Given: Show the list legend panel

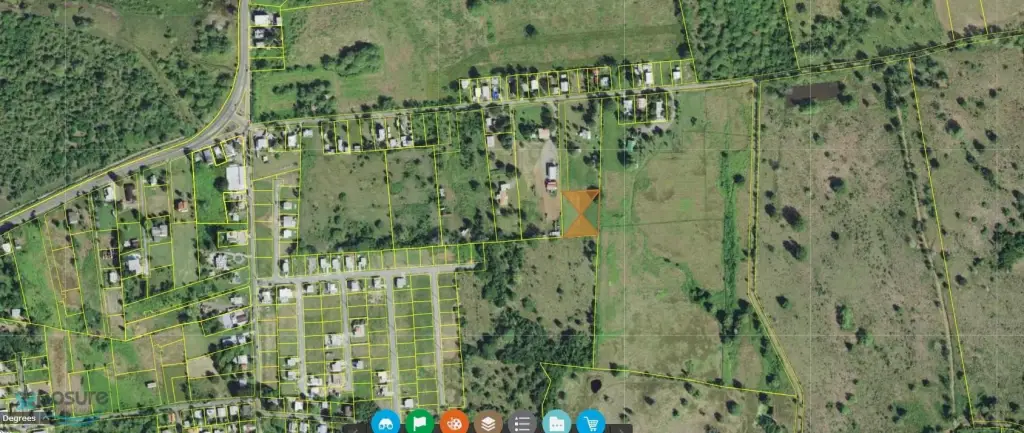Looking at the screenshot, I should 523,422.
